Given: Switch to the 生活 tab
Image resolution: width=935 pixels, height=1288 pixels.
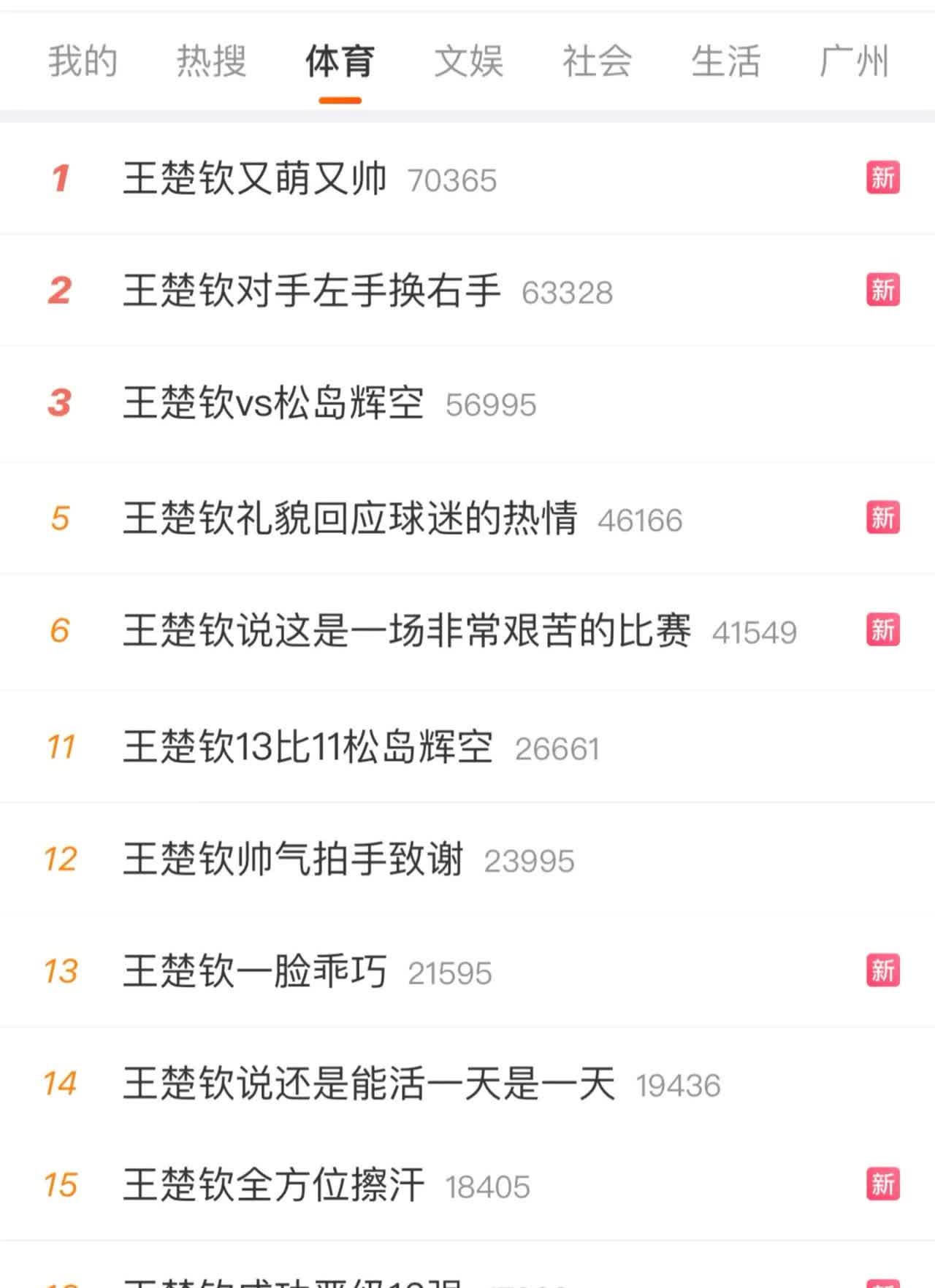Looking at the screenshot, I should (x=725, y=61).
